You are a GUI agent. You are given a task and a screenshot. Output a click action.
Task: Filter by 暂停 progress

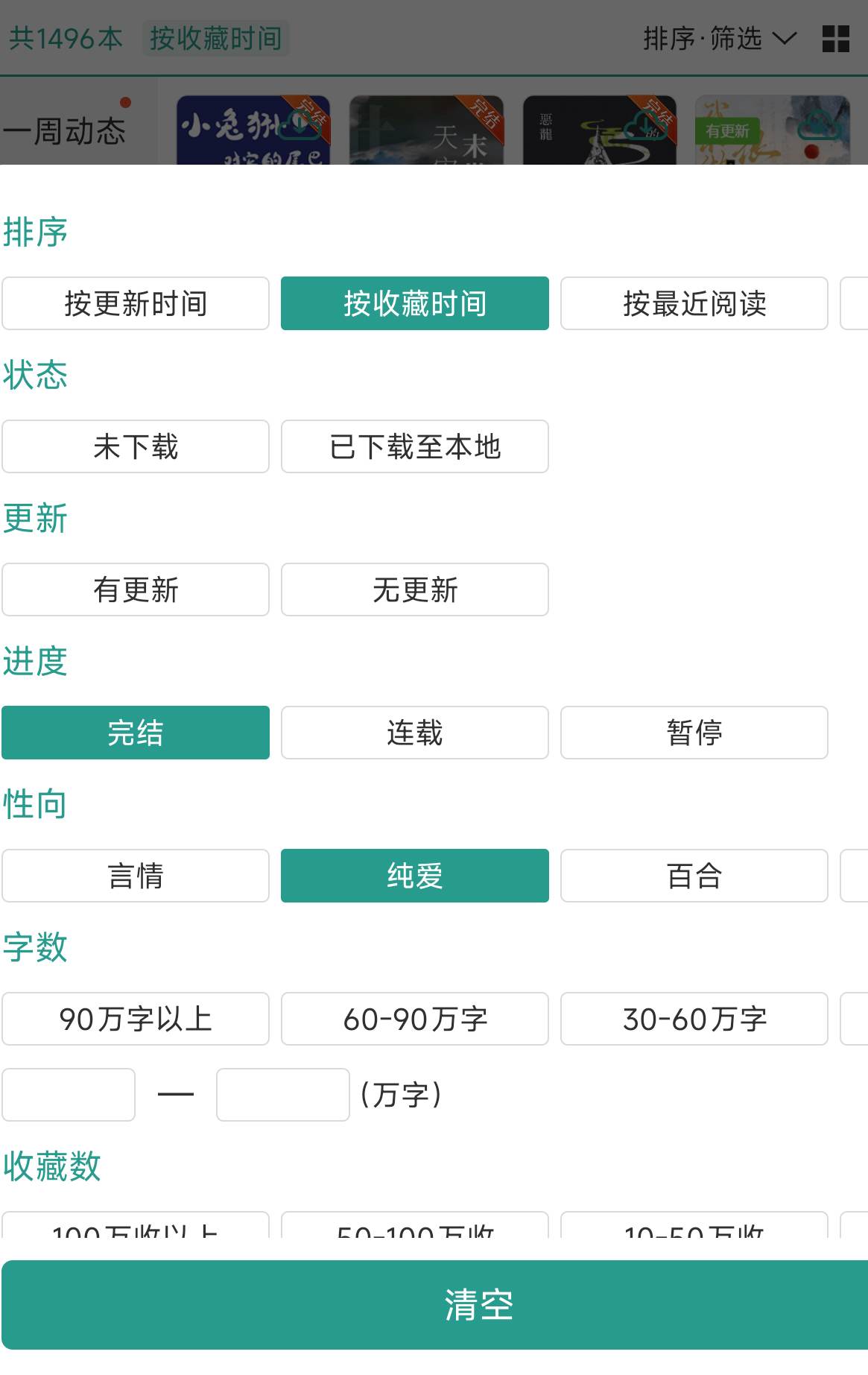point(694,733)
